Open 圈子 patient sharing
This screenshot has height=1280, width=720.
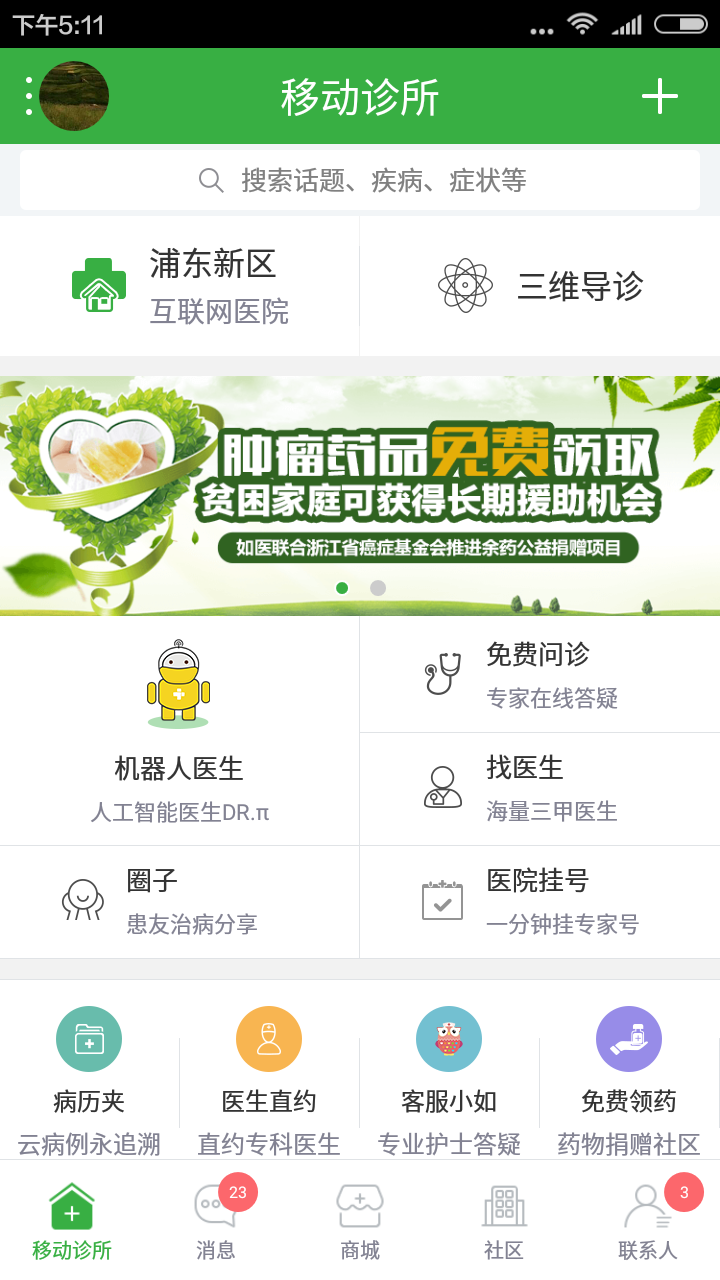pyautogui.click(x=180, y=901)
